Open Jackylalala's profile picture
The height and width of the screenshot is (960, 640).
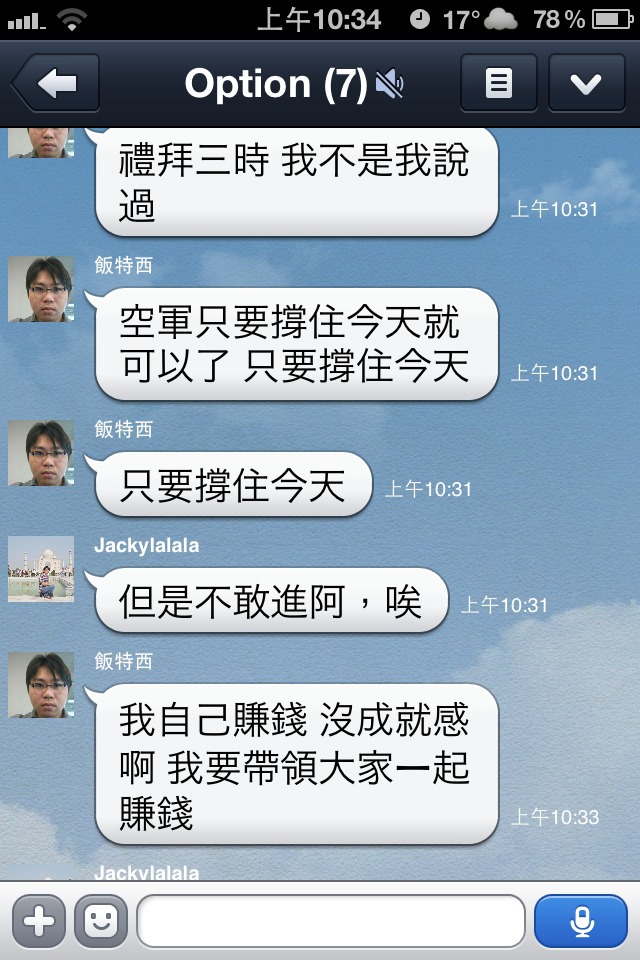pyautogui.click(x=41, y=569)
